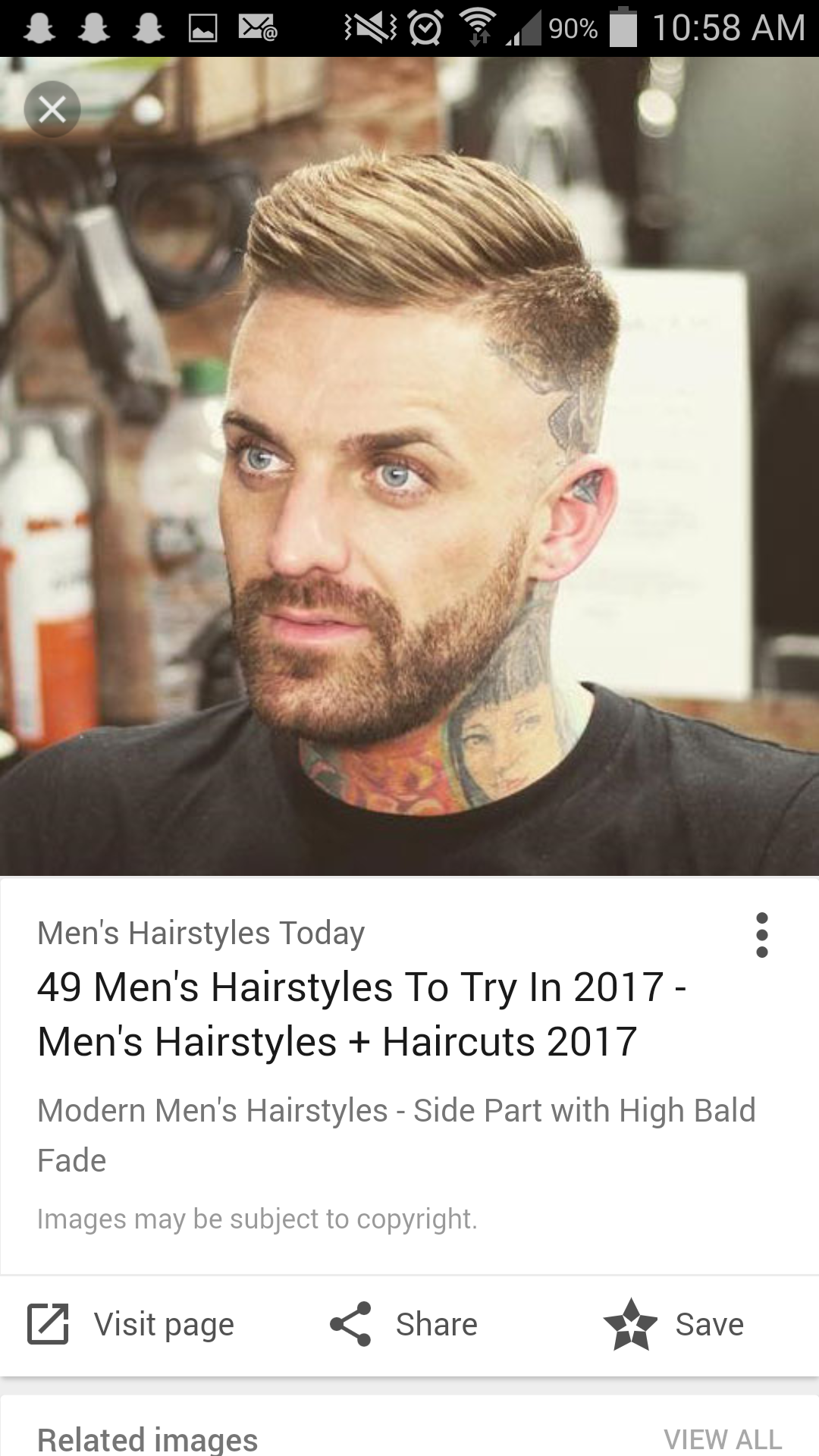View all related images

click(x=722, y=1439)
